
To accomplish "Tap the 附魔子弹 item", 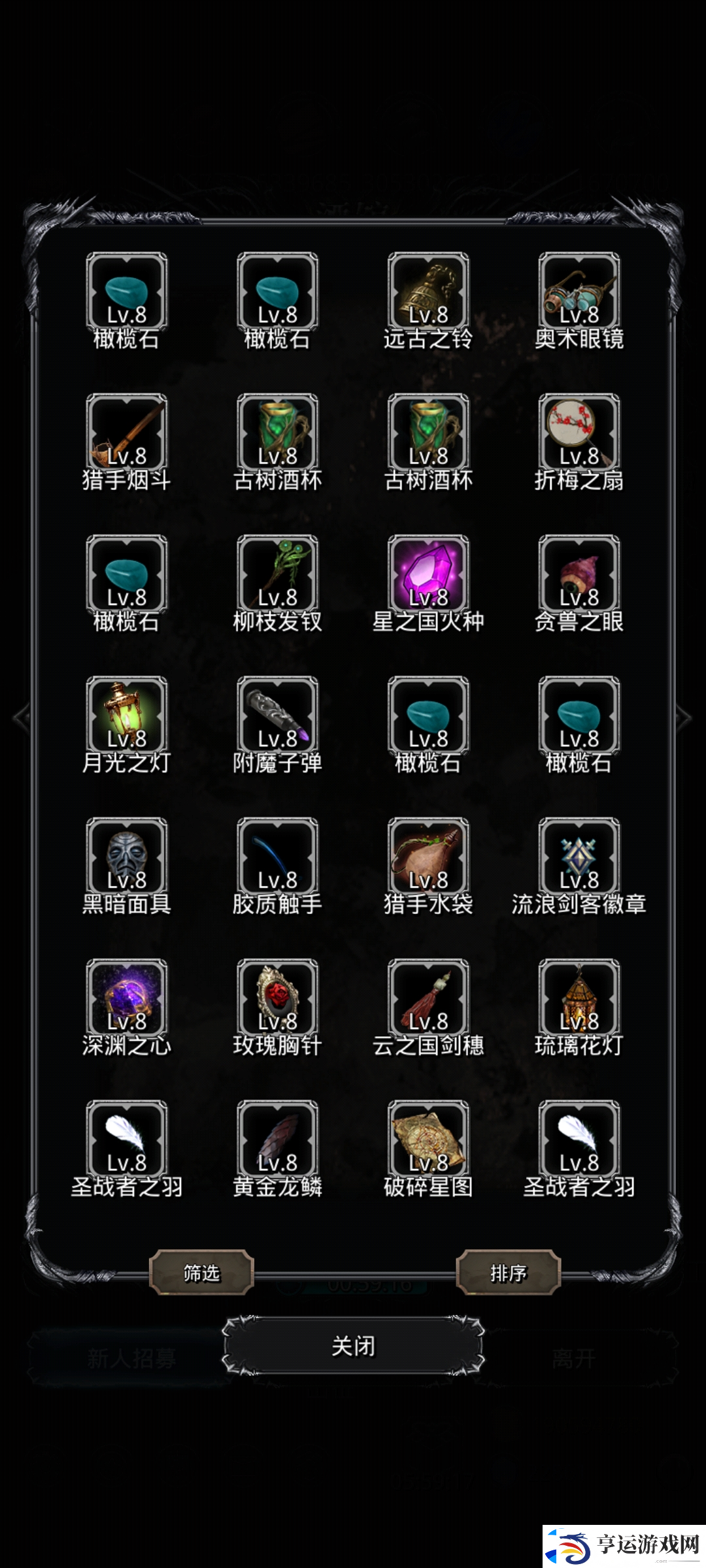I will click(277, 716).
